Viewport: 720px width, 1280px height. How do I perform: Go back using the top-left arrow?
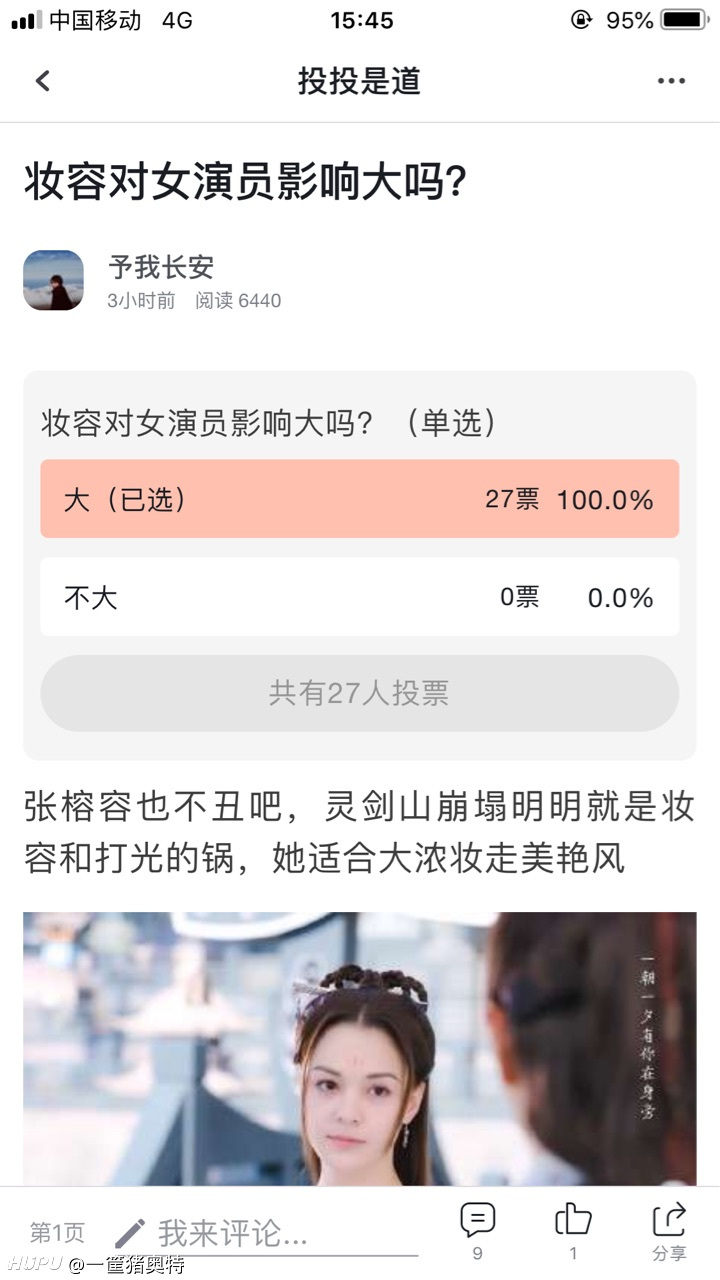pyautogui.click(x=42, y=81)
